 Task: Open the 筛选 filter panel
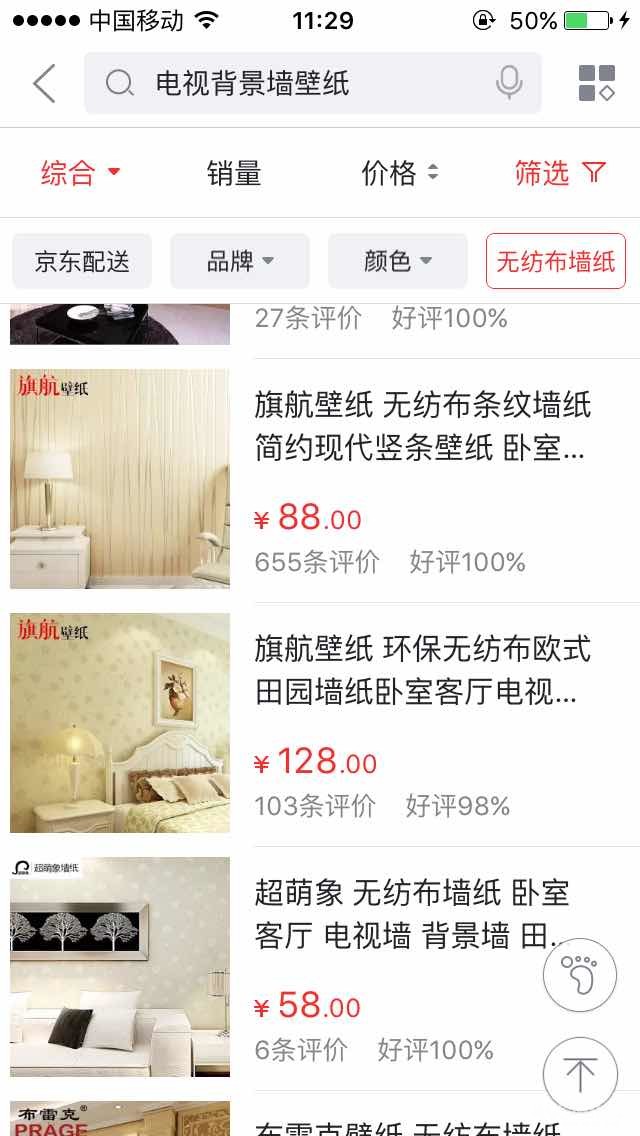pos(560,173)
